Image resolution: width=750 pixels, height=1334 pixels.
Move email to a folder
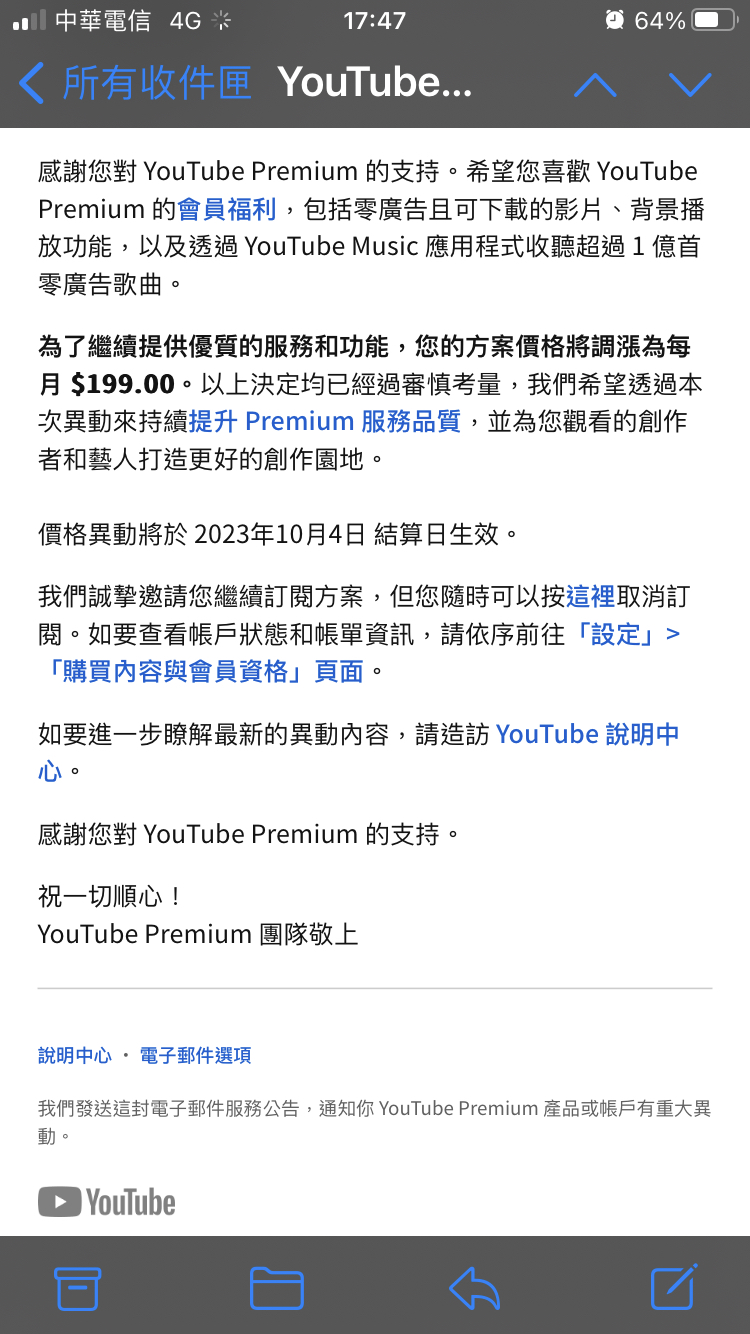tap(276, 1288)
